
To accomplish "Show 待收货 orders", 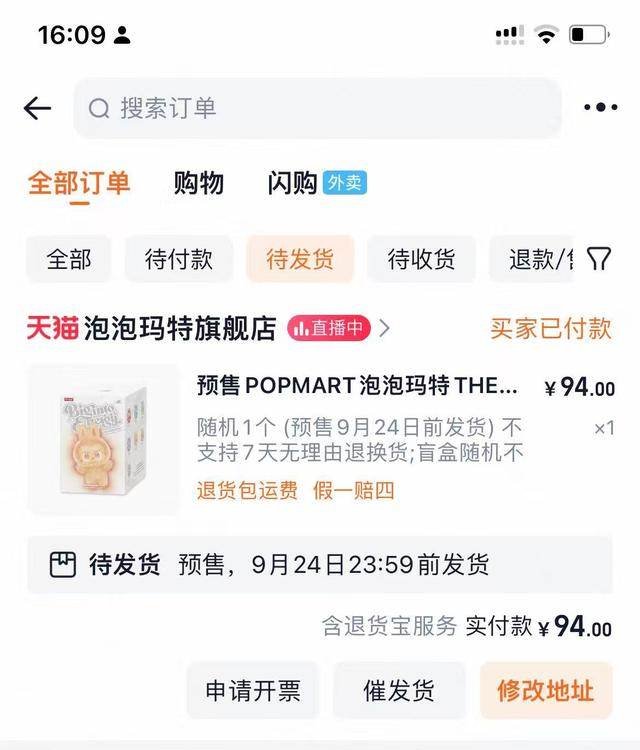I will click(x=421, y=259).
